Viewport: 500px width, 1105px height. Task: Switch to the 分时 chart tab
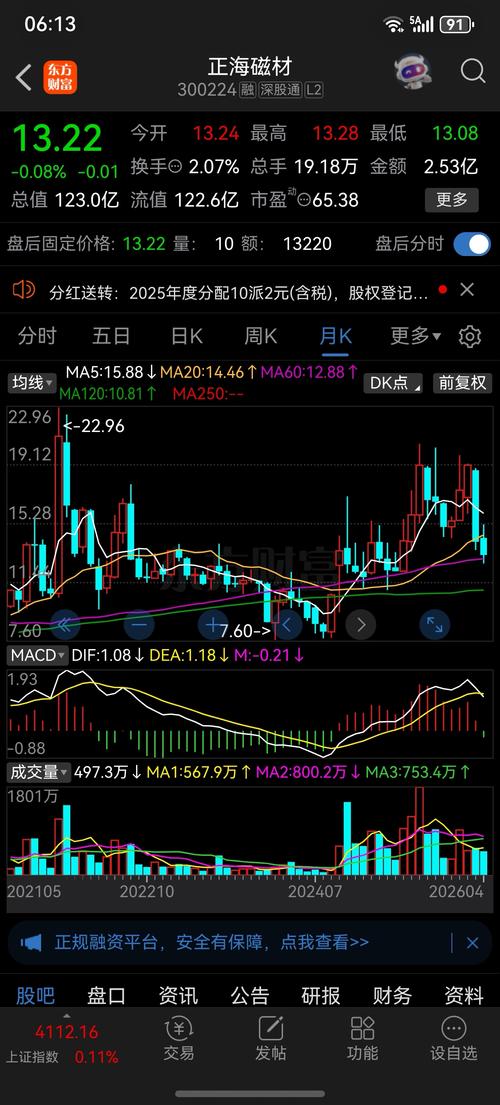[x=37, y=336]
